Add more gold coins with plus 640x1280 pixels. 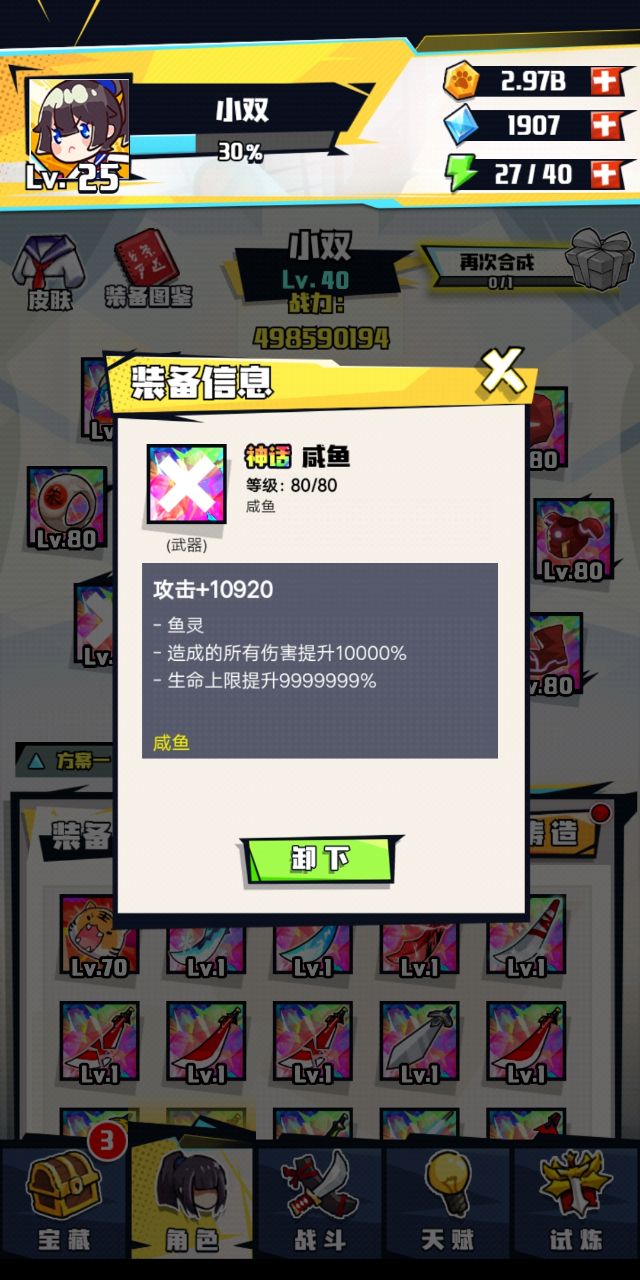click(x=606, y=80)
